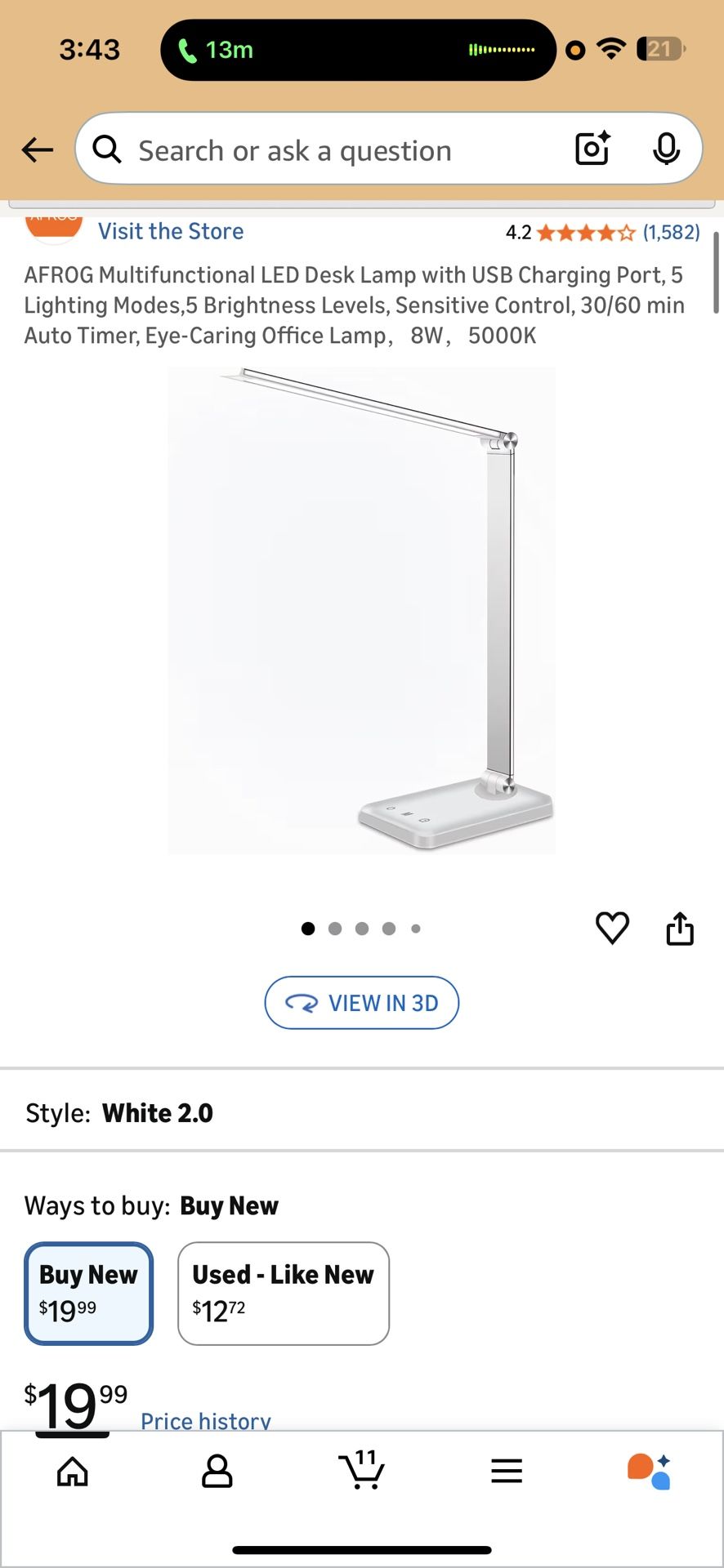
Task: Start voice search with the microphone
Action: point(667,149)
